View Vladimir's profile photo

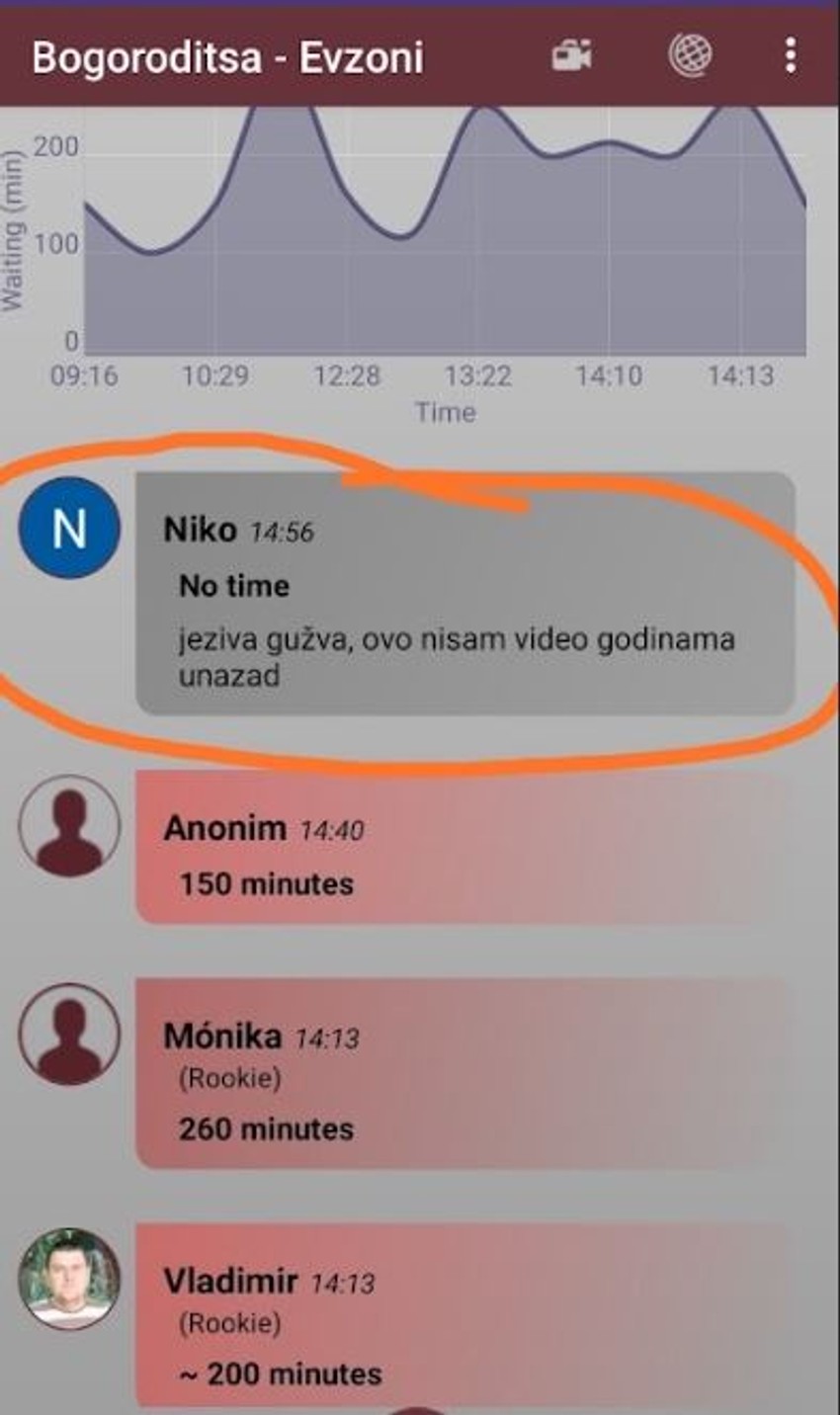[x=68, y=1279]
